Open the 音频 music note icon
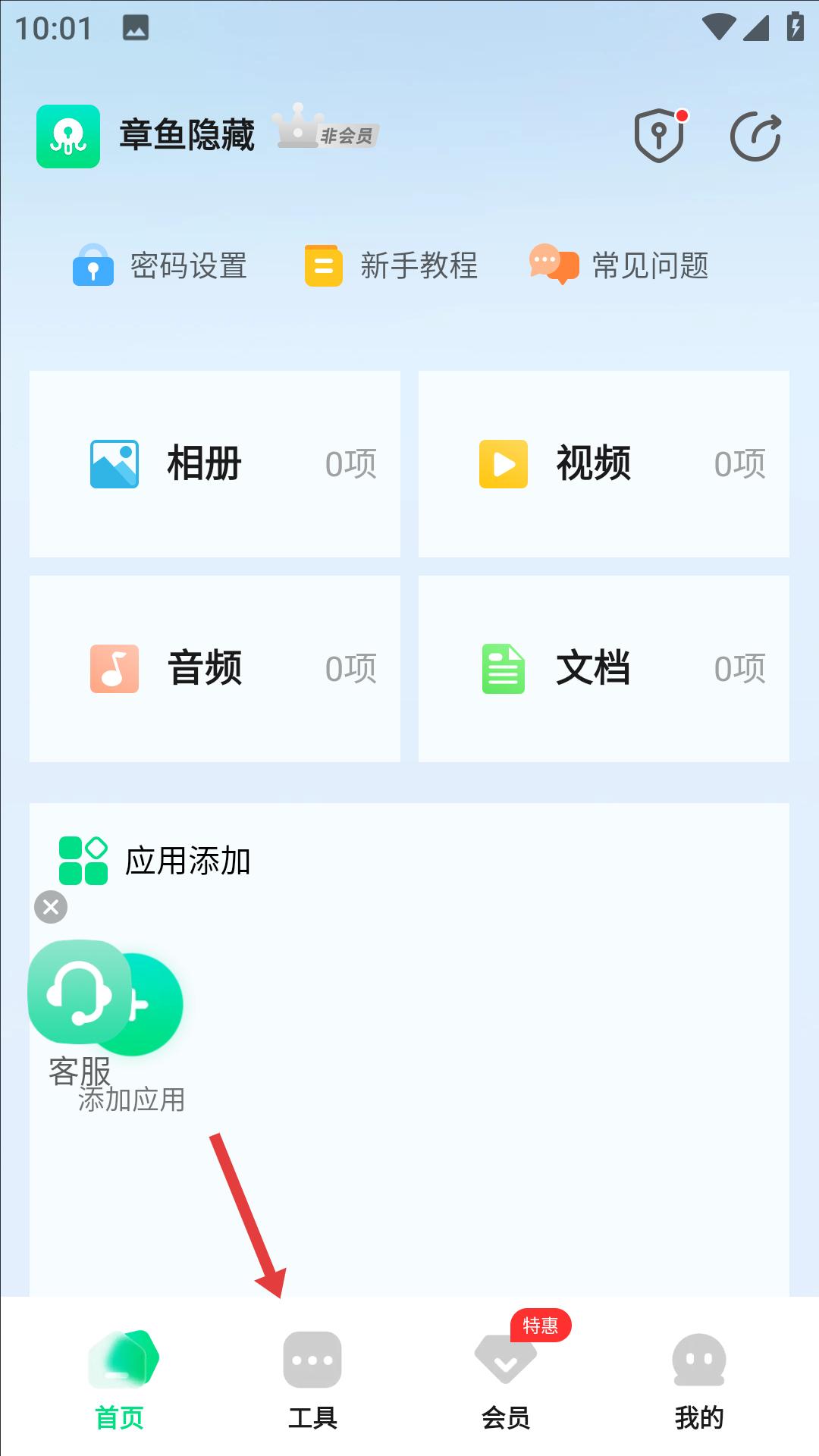The image size is (819, 1456). point(115,668)
